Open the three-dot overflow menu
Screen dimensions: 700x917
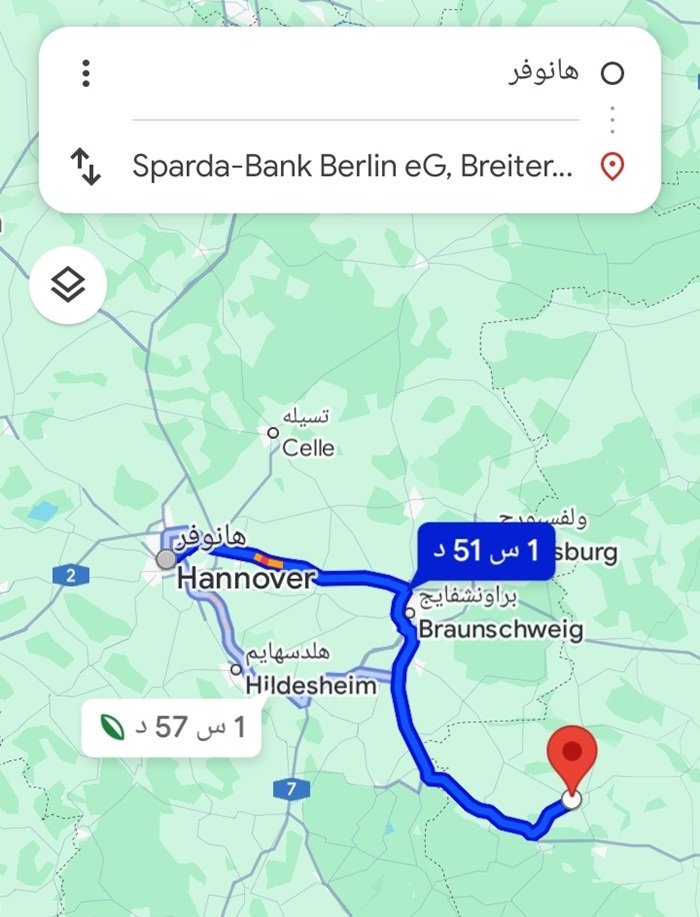(87, 73)
